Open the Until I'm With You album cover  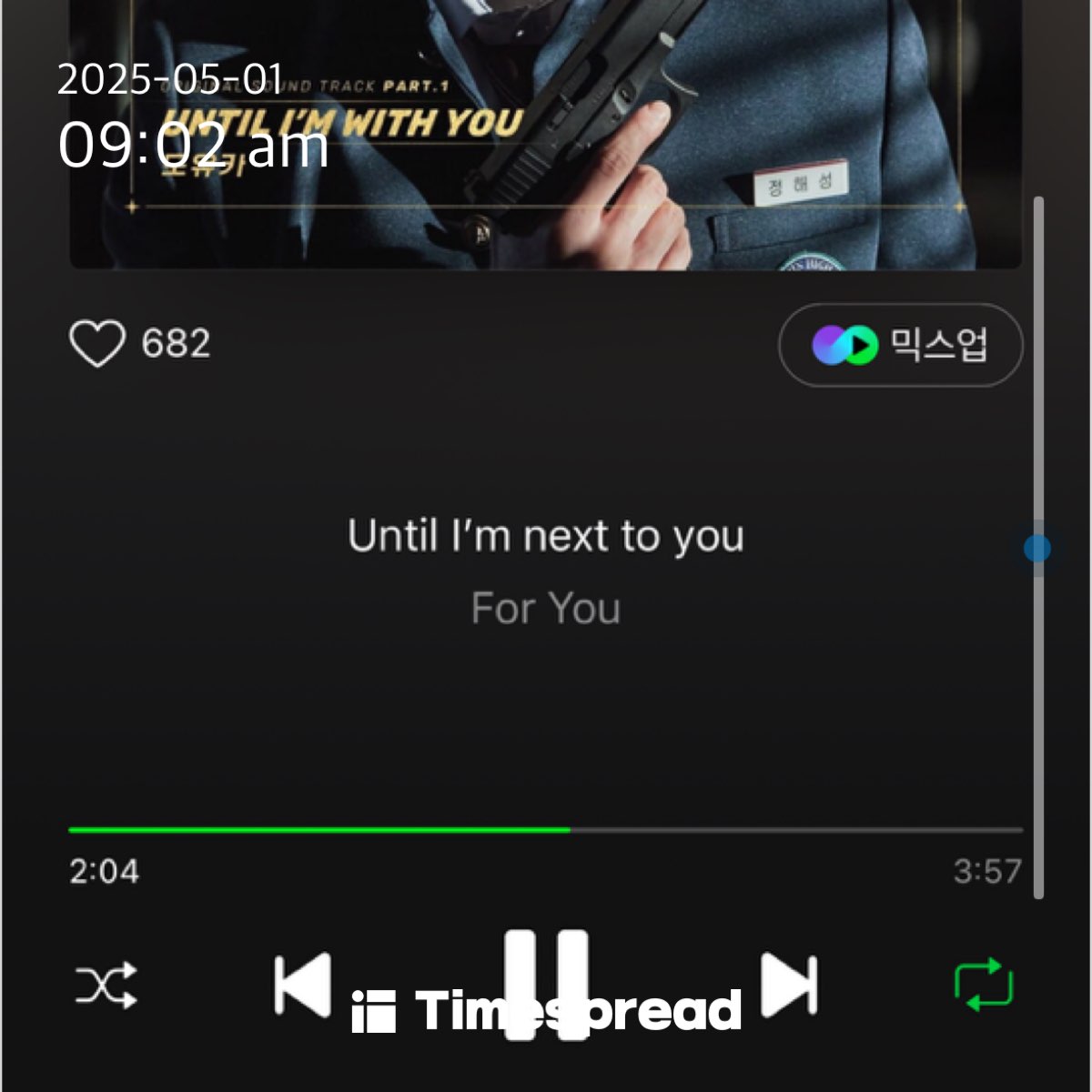coord(546,136)
